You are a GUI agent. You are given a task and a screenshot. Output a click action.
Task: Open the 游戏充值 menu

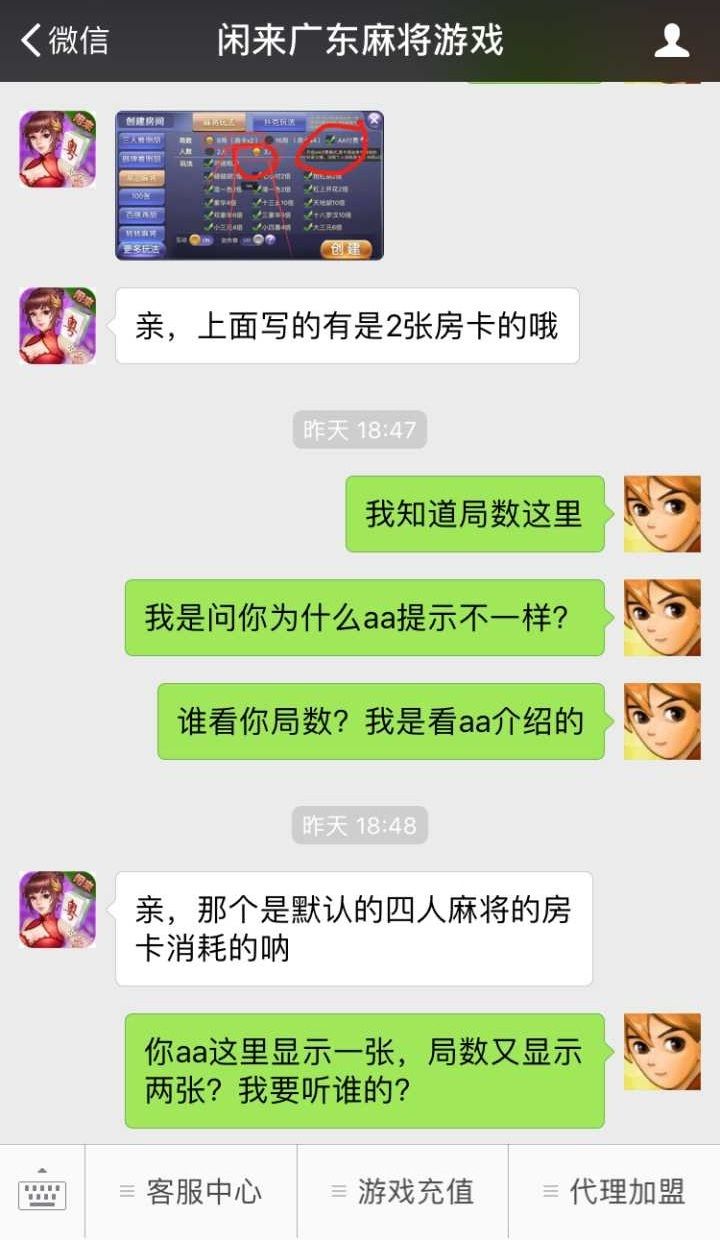(x=403, y=1192)
